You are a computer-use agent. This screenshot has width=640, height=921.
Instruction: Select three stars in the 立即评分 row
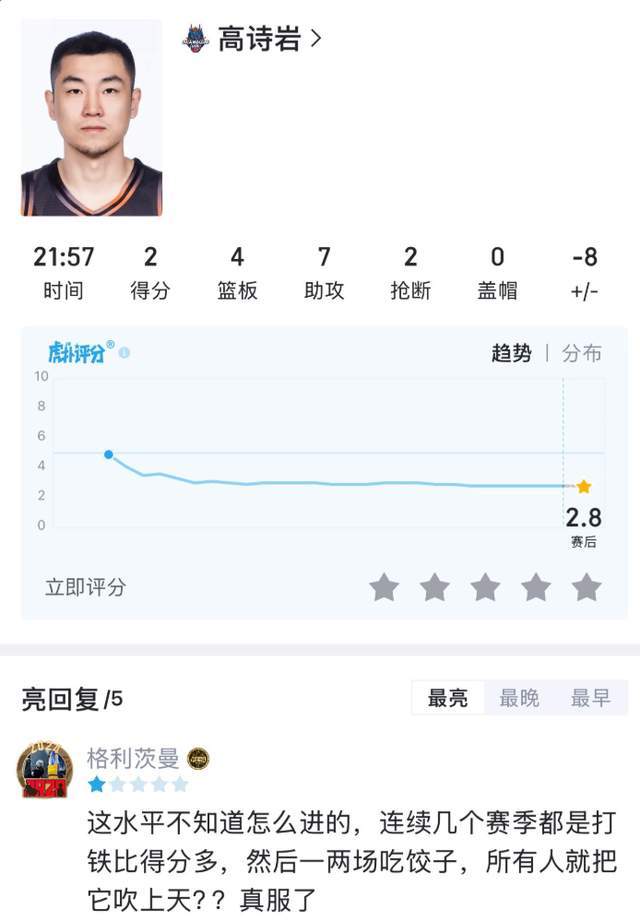[x=485, y=587]
